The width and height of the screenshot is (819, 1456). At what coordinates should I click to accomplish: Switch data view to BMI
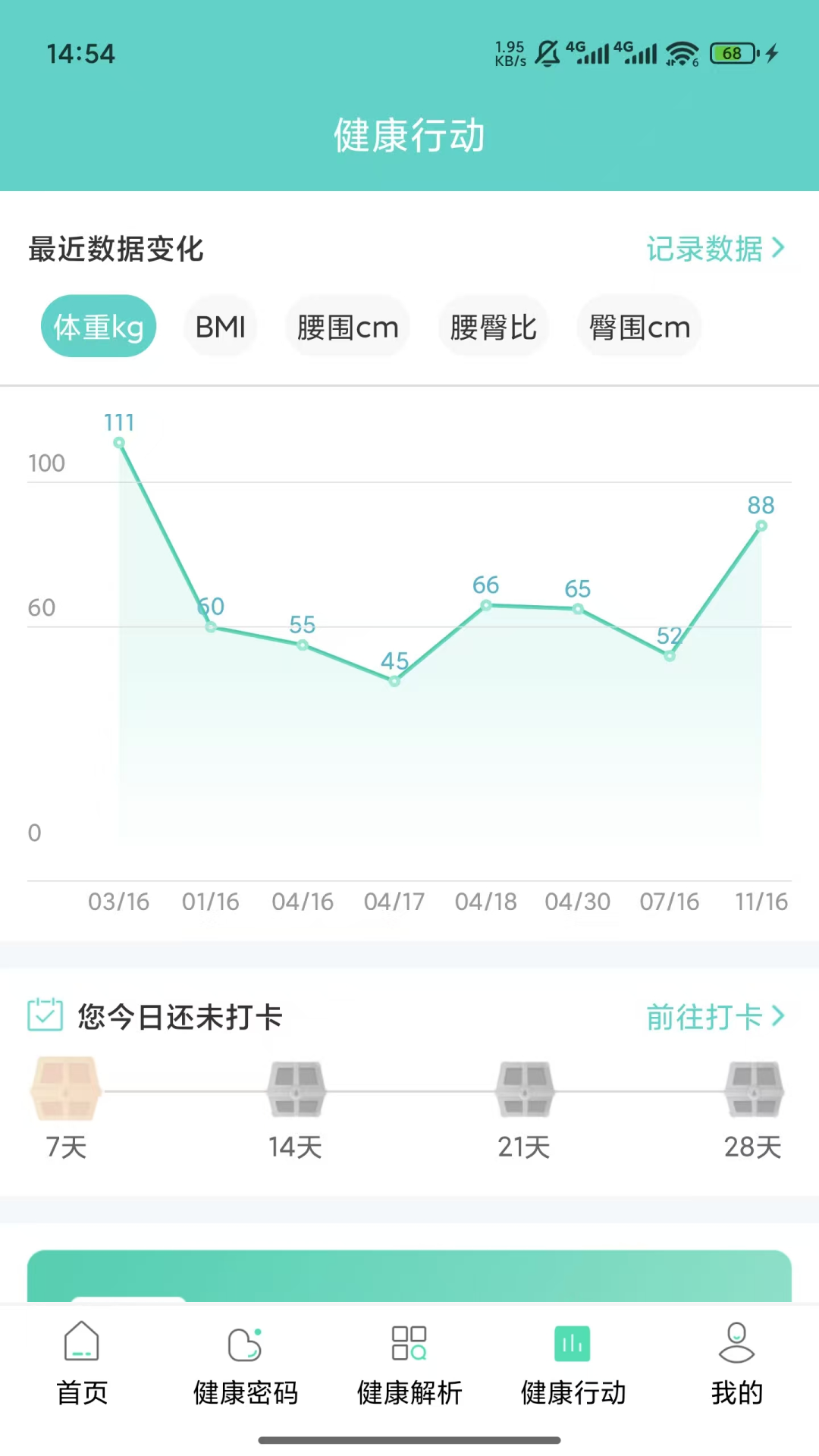coord(220,326)
